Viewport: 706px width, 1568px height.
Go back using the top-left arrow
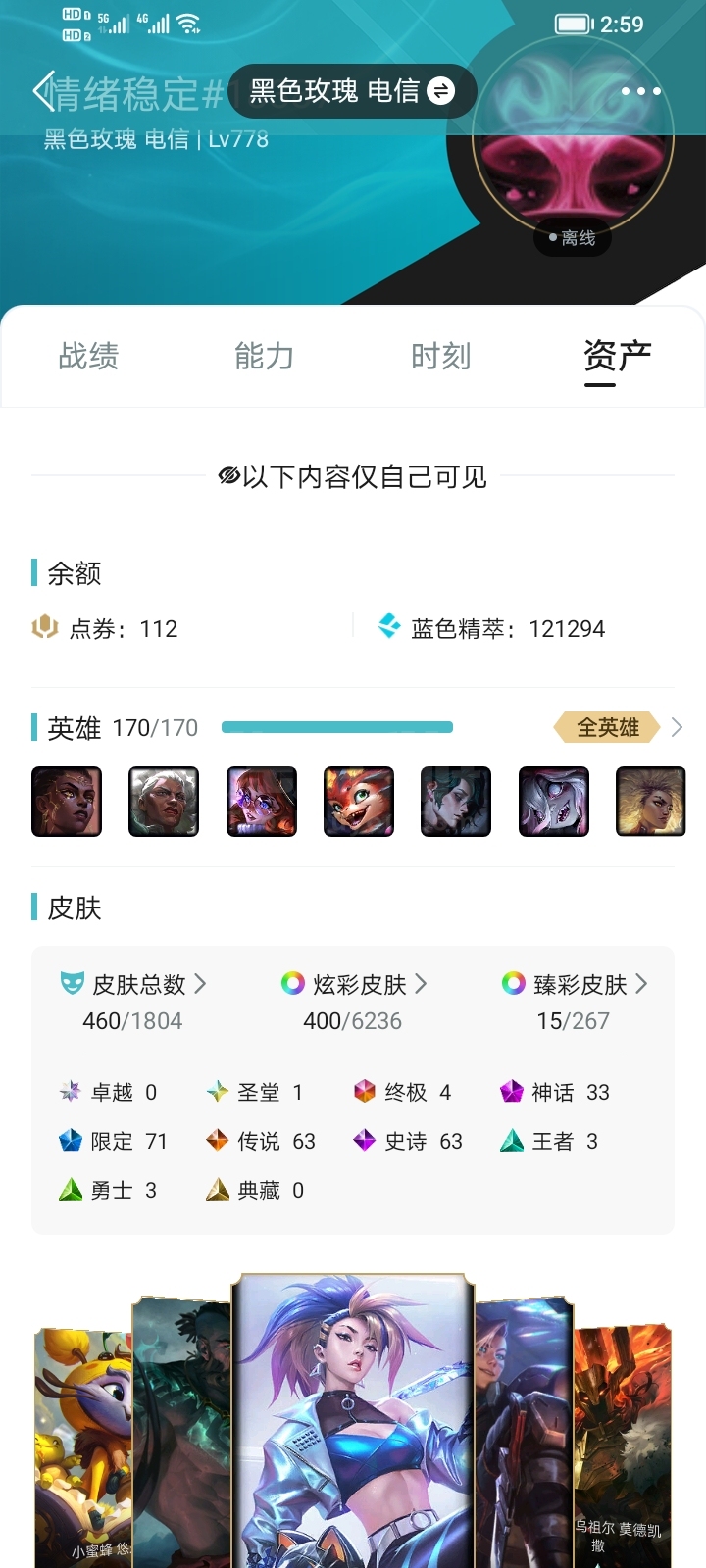coord(43,92)
